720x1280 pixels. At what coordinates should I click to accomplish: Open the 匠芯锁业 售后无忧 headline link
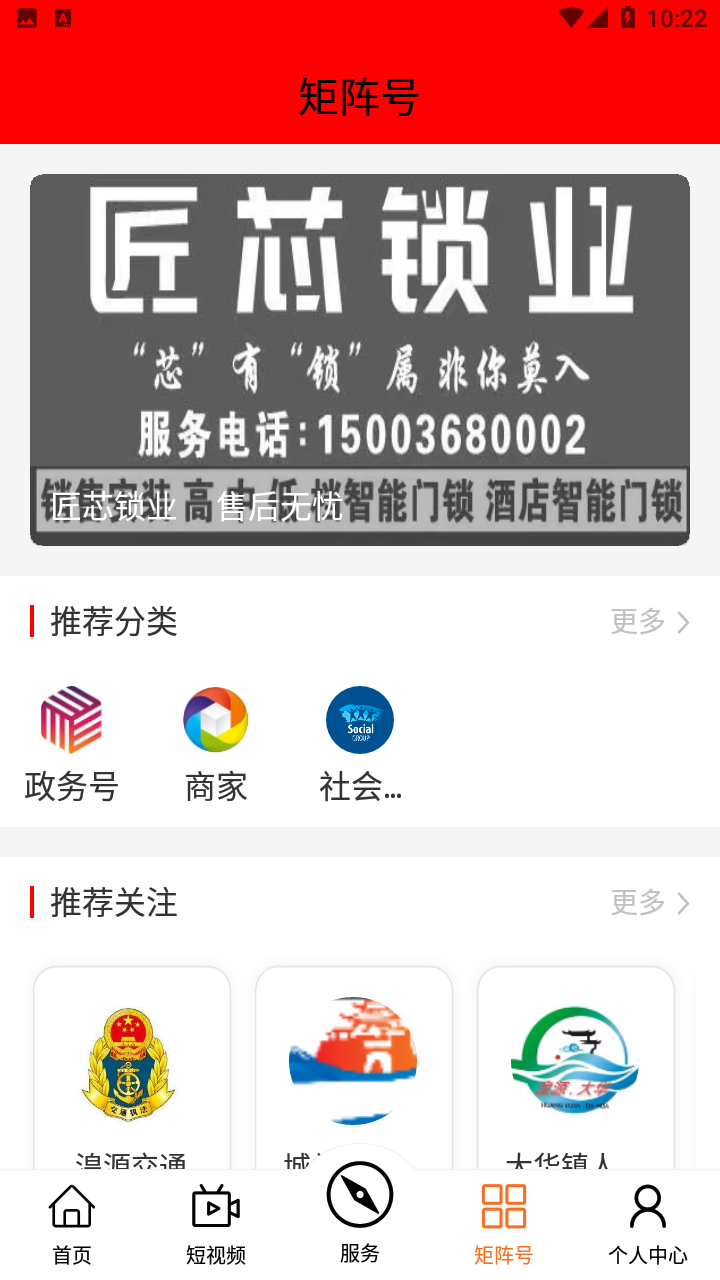click(196, 508)
